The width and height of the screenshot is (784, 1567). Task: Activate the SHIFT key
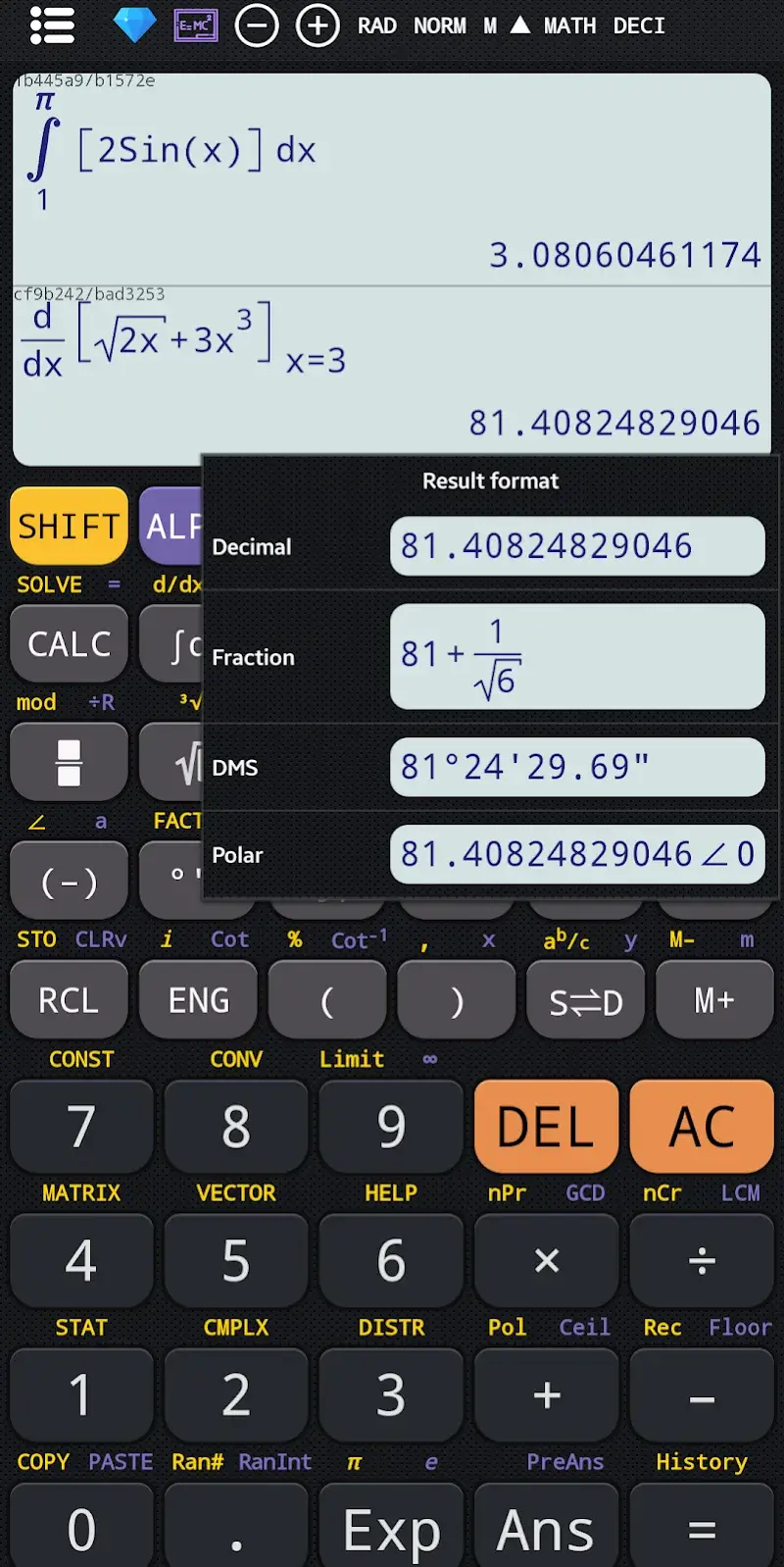tap(69, 527)
